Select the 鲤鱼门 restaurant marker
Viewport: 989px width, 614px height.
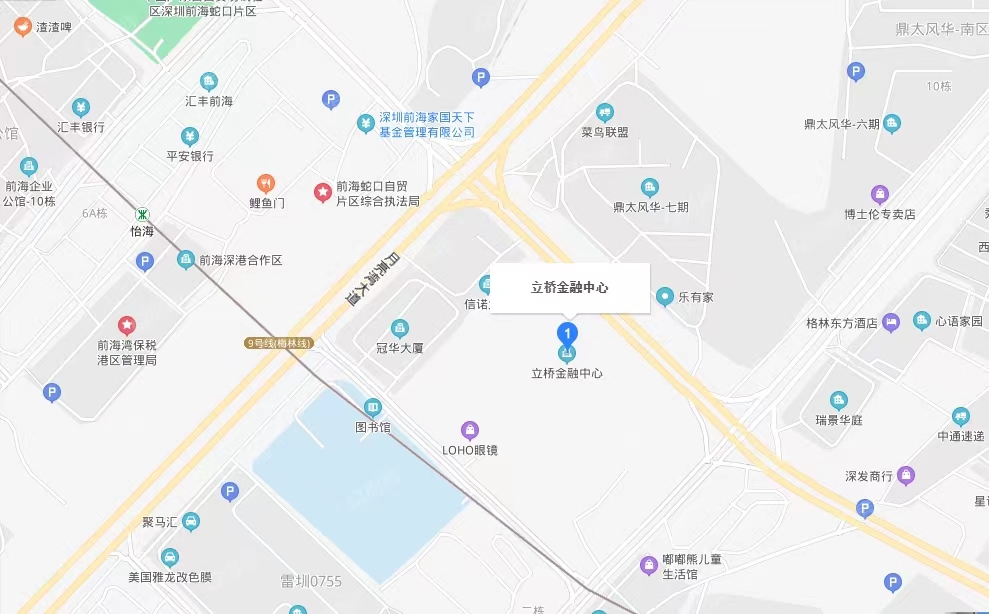[266, 183]
